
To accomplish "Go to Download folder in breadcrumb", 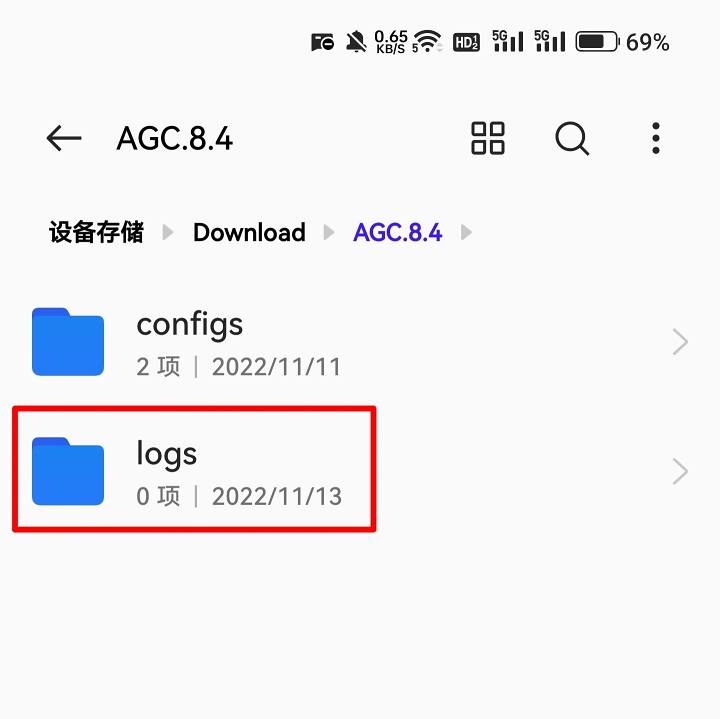I will tap(249, 233).
